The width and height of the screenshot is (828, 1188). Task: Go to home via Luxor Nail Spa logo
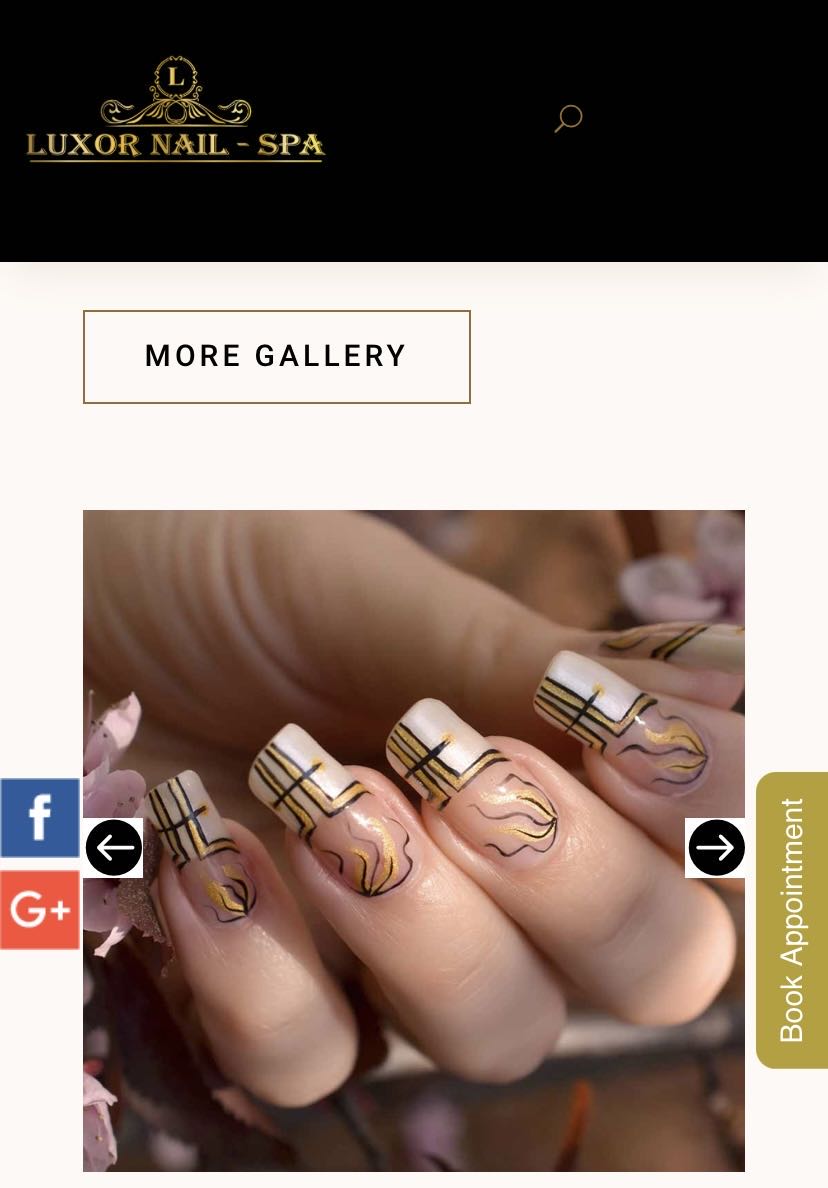[176, 112]
